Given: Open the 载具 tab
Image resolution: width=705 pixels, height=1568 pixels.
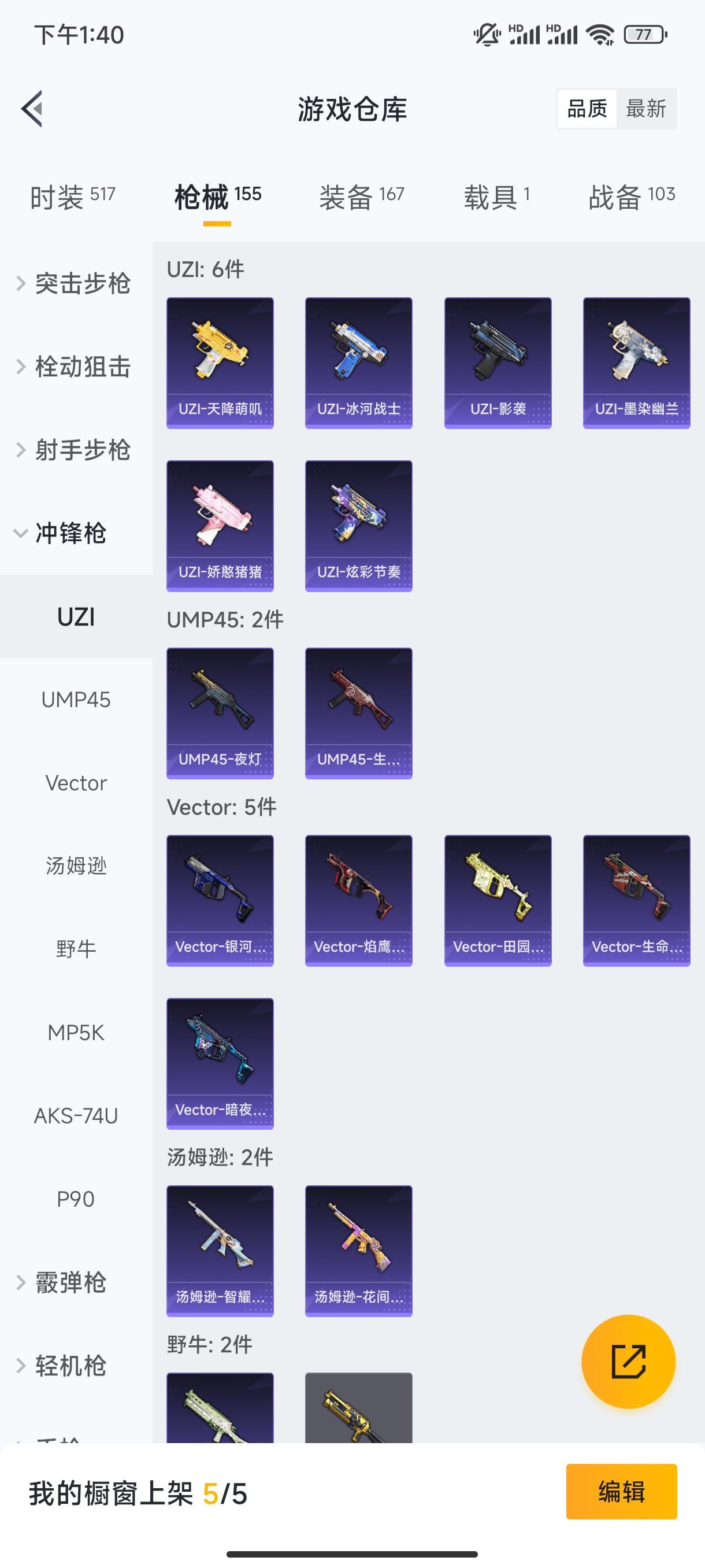Looking at the screenshot, I should click(x=496, y=197).
